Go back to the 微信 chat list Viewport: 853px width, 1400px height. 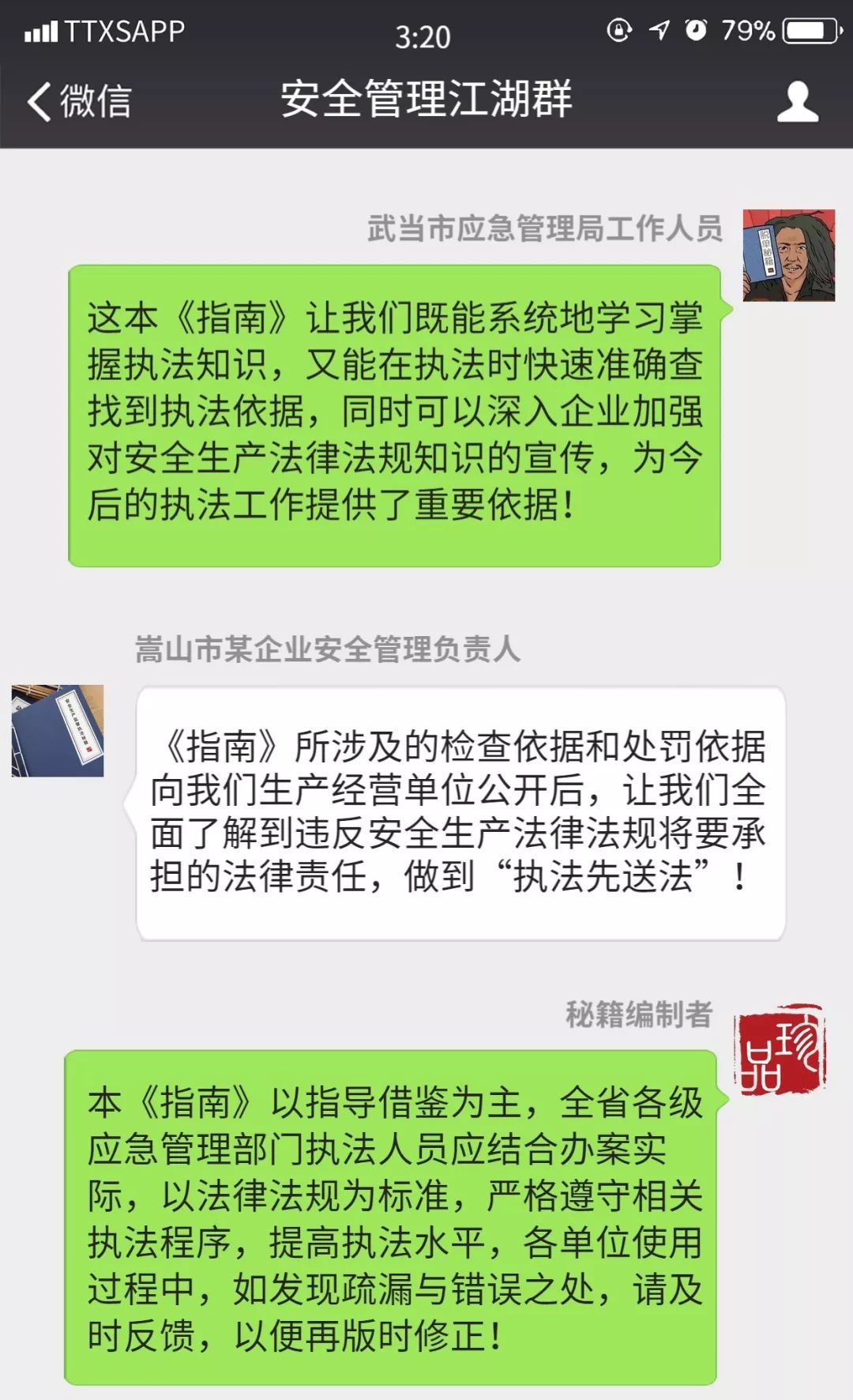point(77,101)
